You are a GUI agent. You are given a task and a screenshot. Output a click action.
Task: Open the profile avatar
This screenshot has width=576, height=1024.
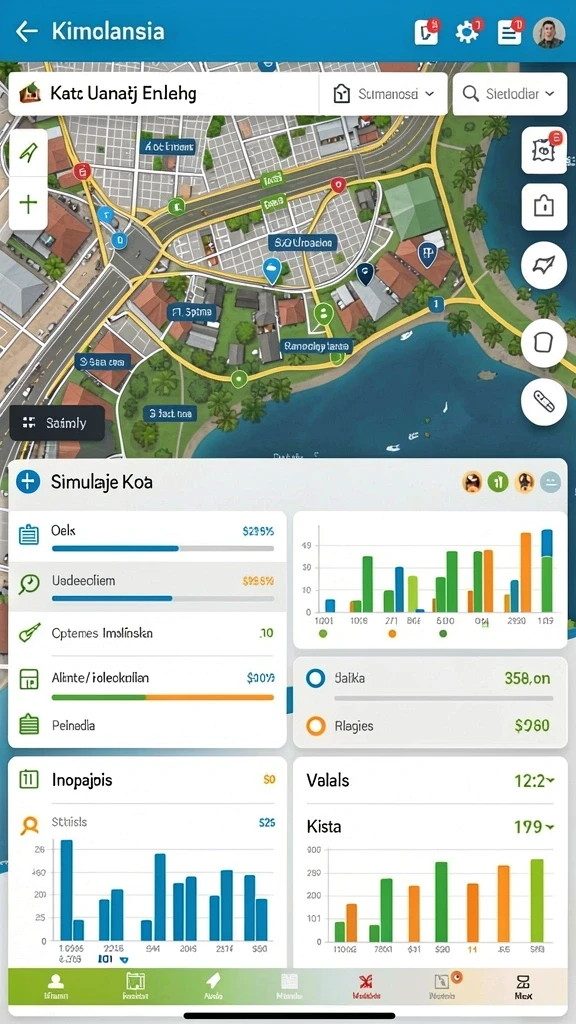pyautogui.click(x=549, y=32)
